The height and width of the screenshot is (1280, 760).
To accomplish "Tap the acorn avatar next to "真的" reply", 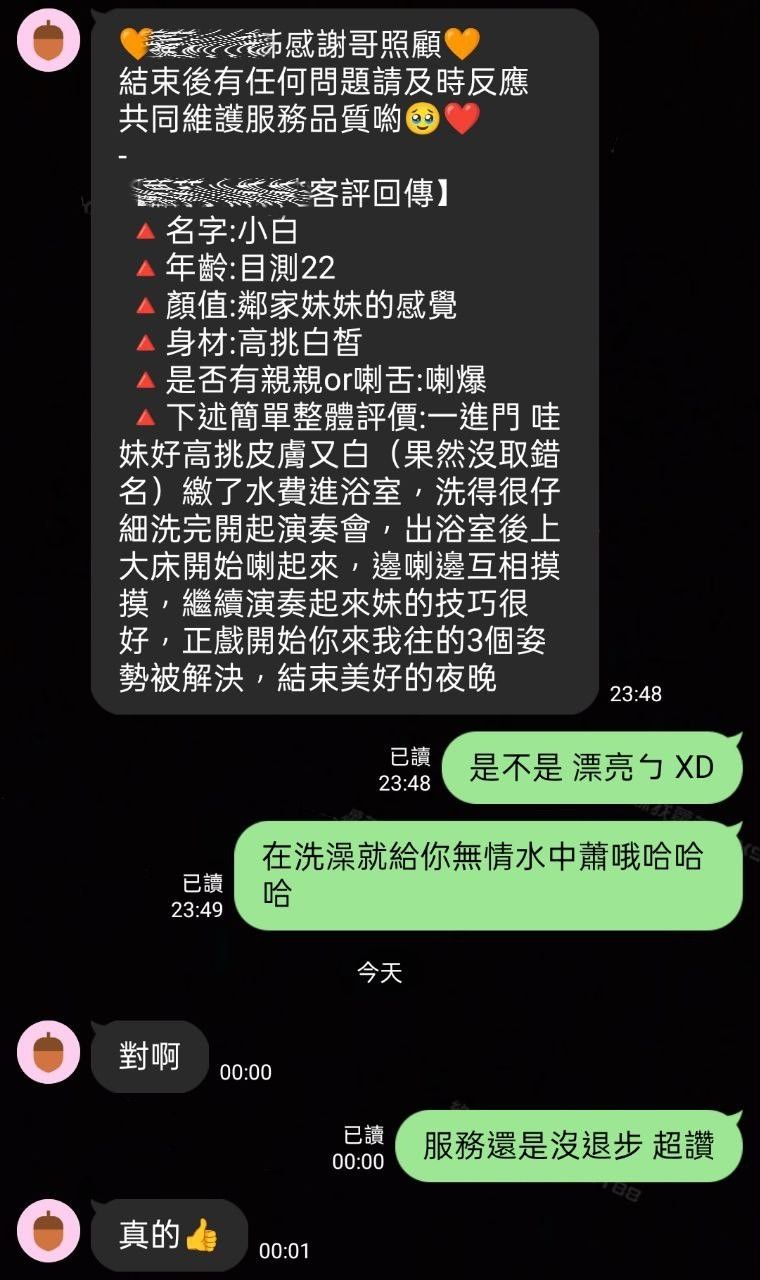I will tap(48, 1230).
